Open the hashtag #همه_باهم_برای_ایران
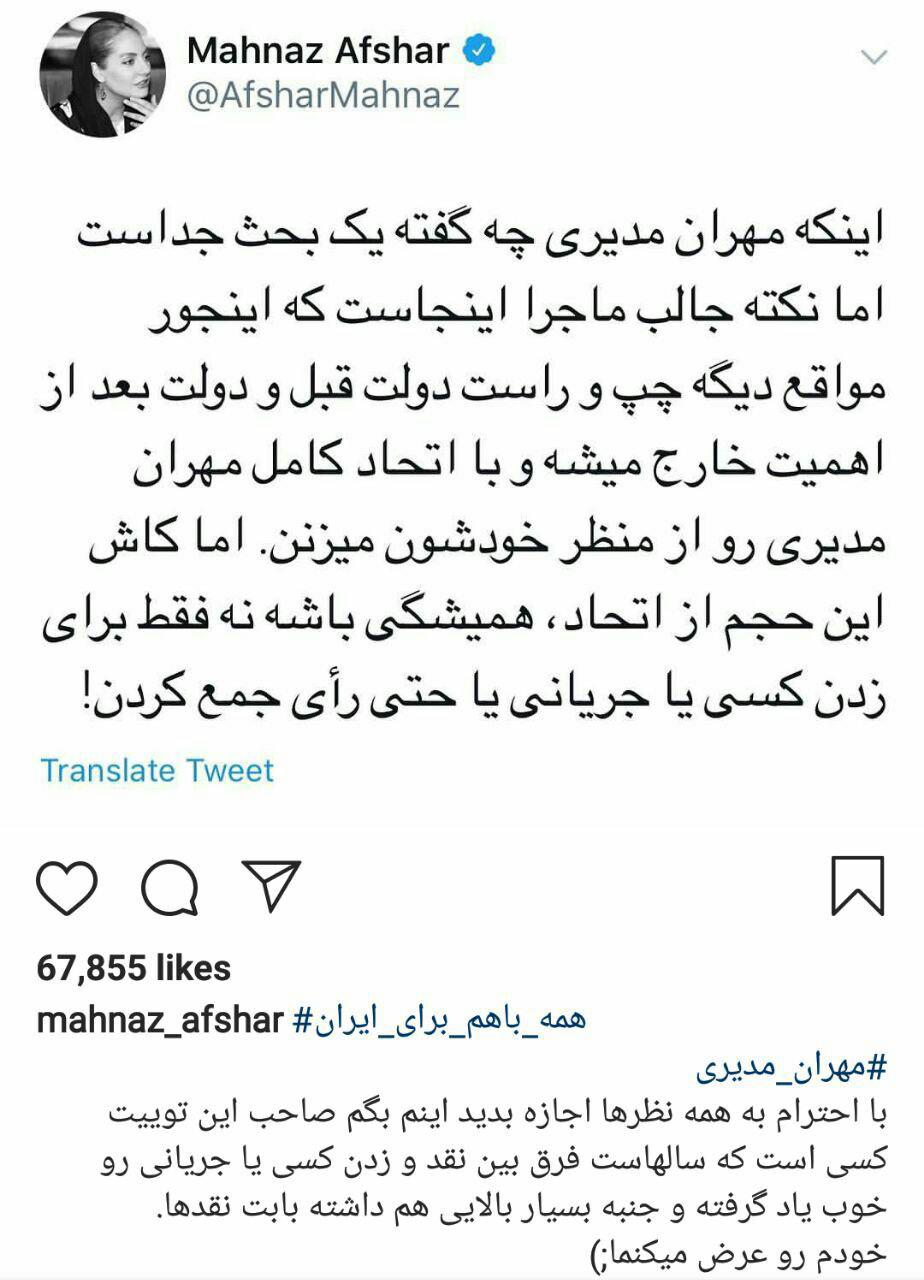 click(x=440, y=1020)
